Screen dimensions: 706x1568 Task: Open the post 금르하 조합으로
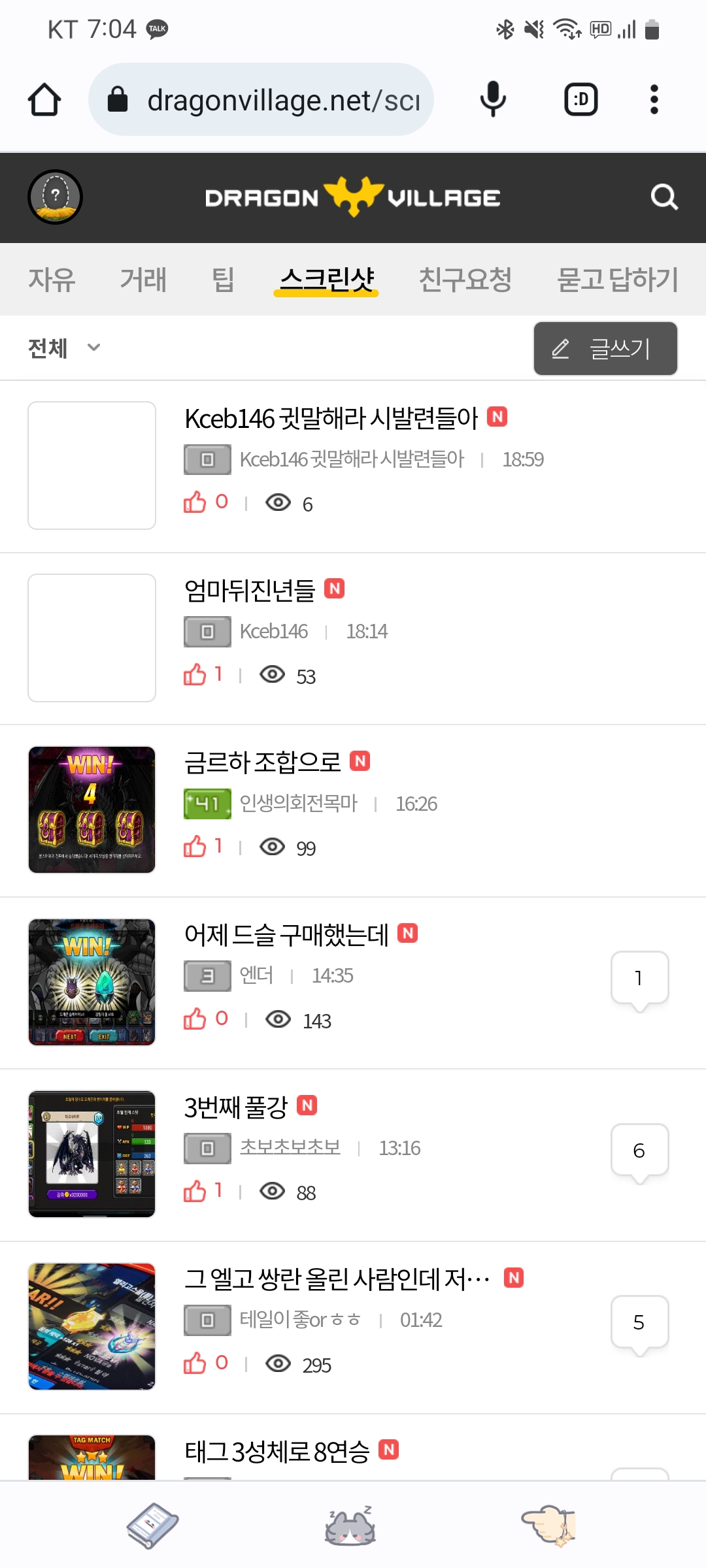[263, 762]
